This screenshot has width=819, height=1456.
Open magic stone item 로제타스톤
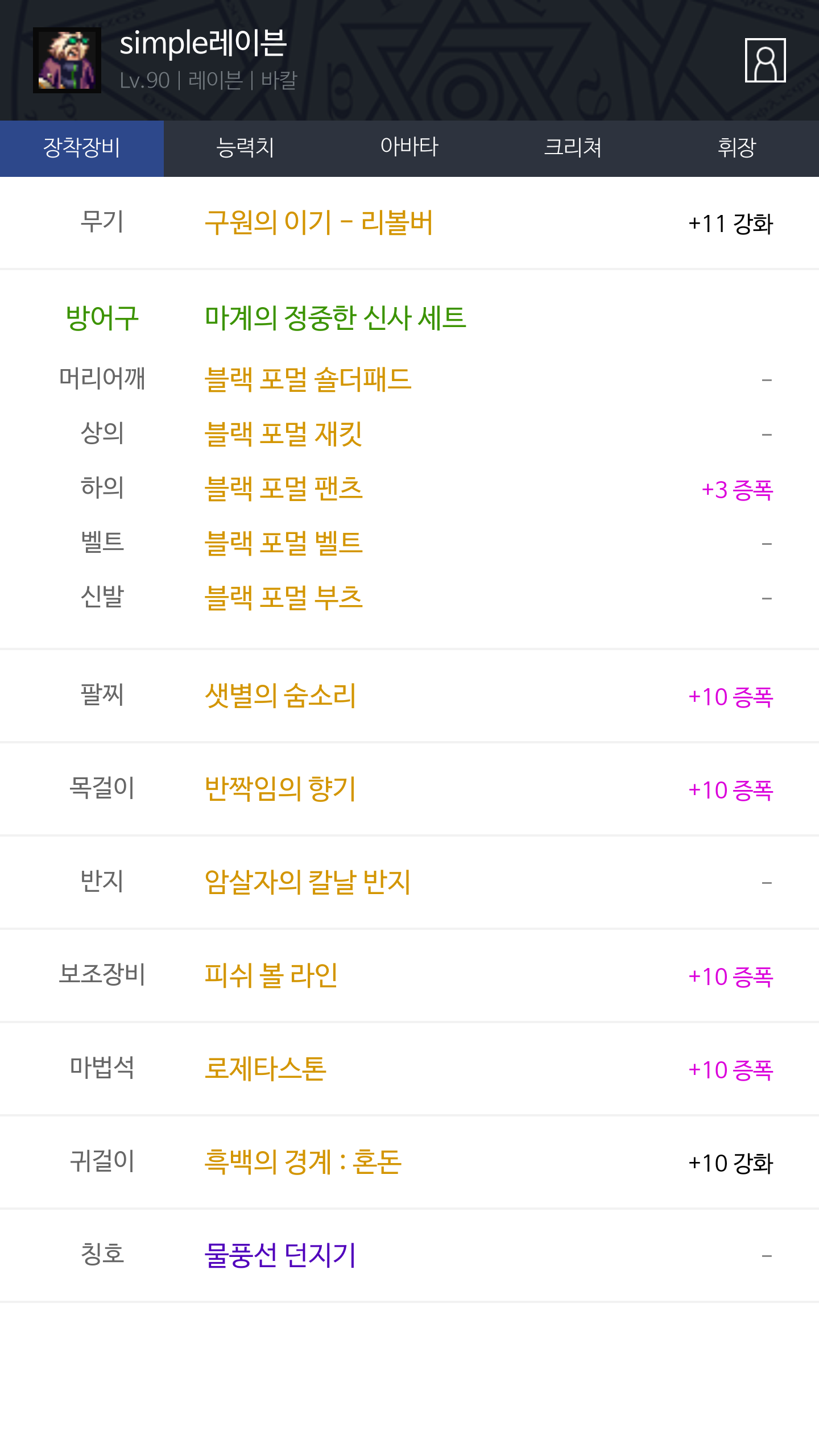point(266,1069)
